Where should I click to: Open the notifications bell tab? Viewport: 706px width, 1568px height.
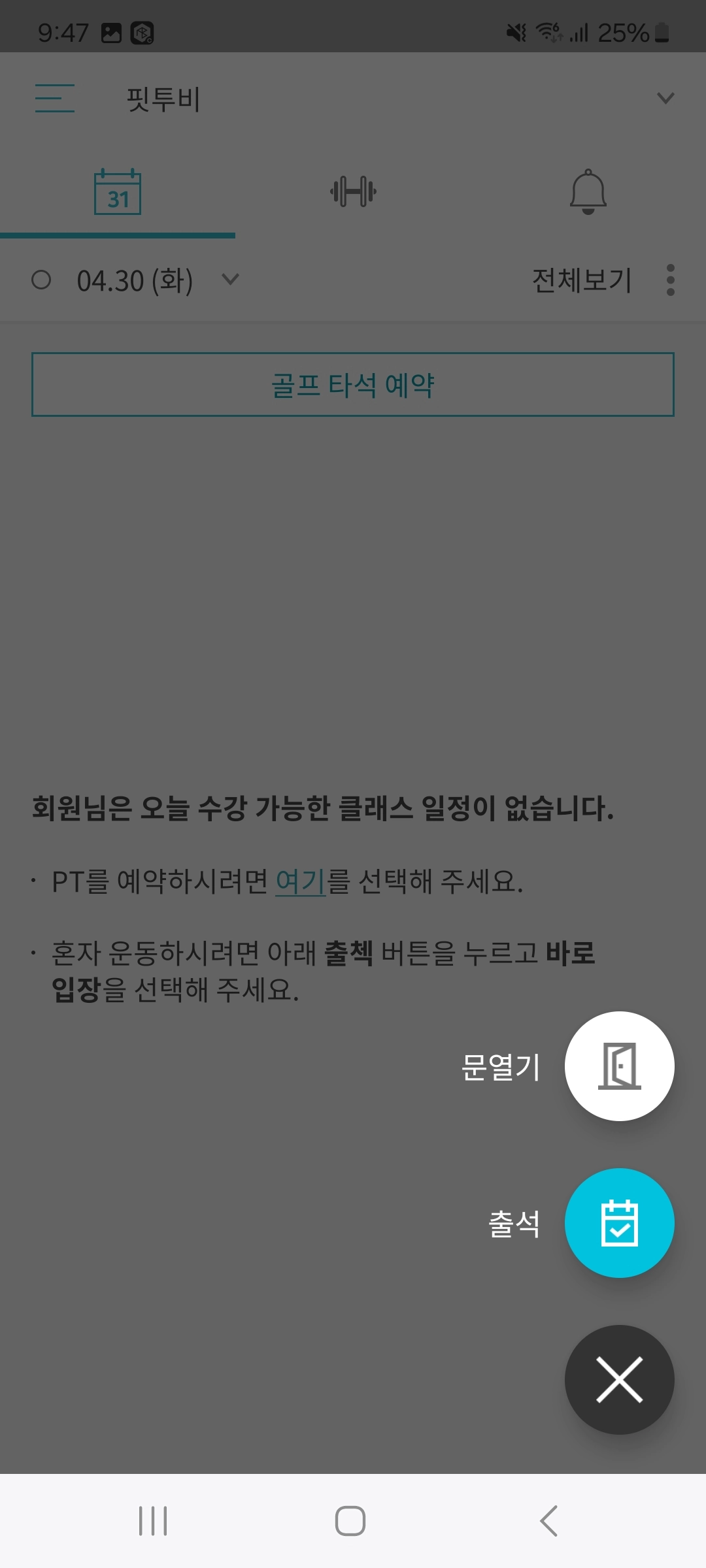point(588,192)
